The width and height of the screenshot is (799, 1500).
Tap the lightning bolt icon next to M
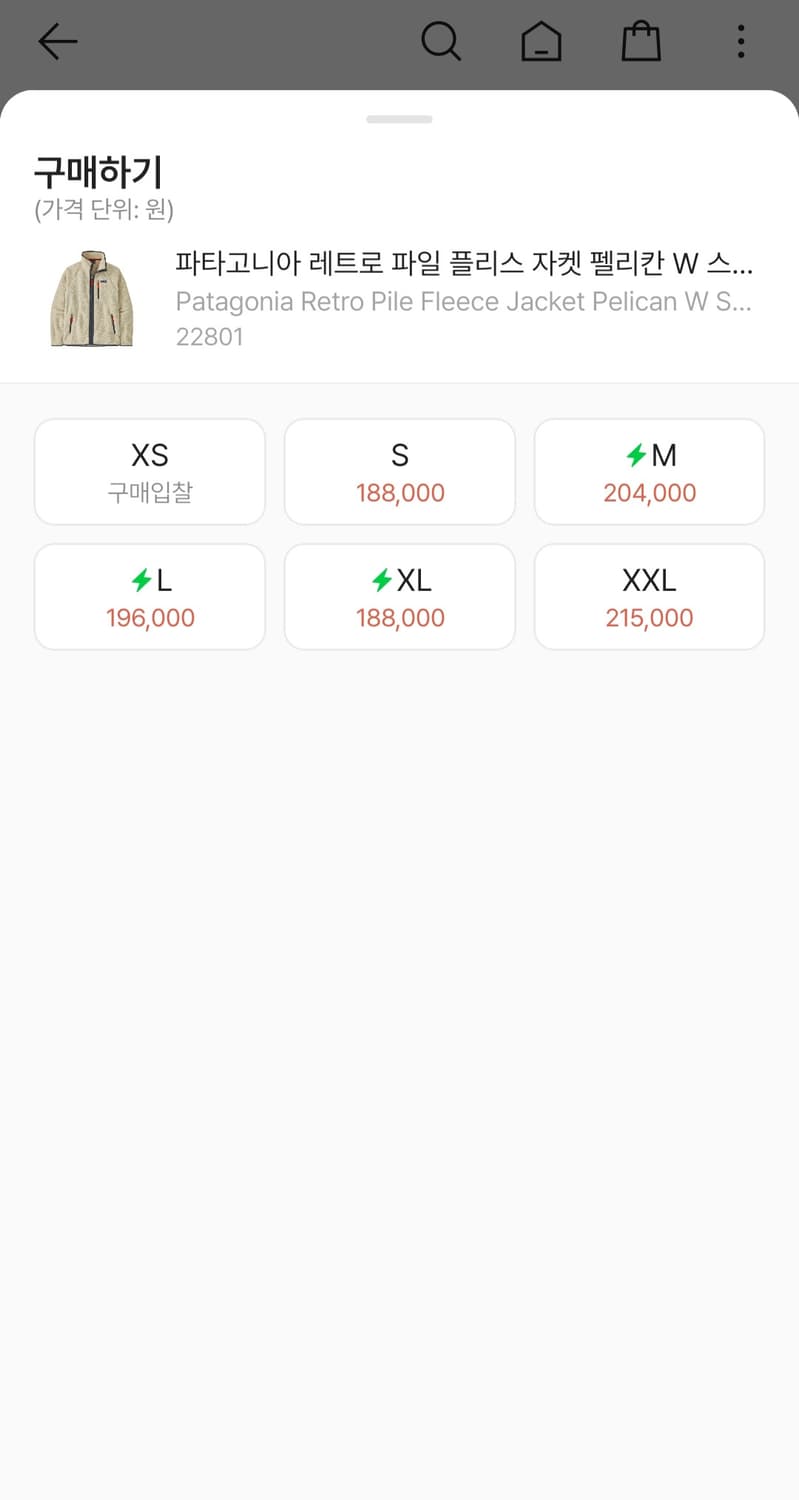637,456
